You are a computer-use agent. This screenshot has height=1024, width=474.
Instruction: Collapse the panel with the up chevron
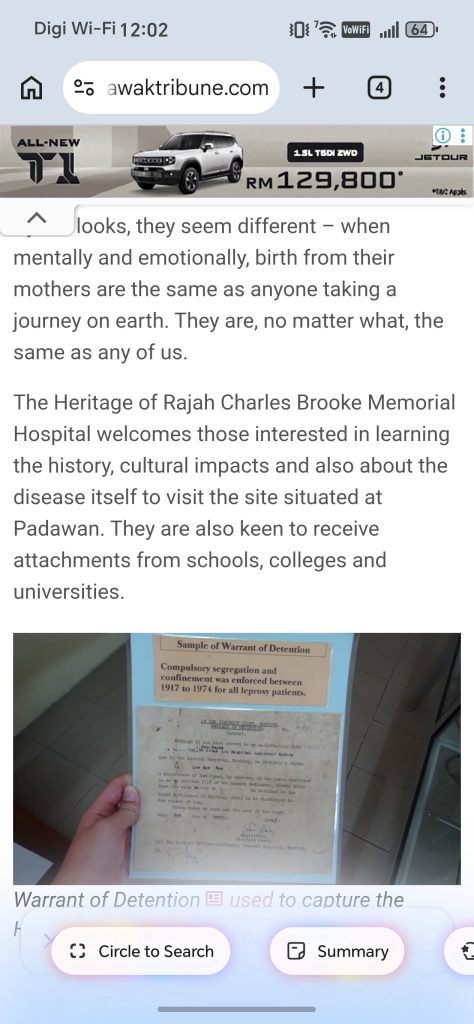coord(37,218)
